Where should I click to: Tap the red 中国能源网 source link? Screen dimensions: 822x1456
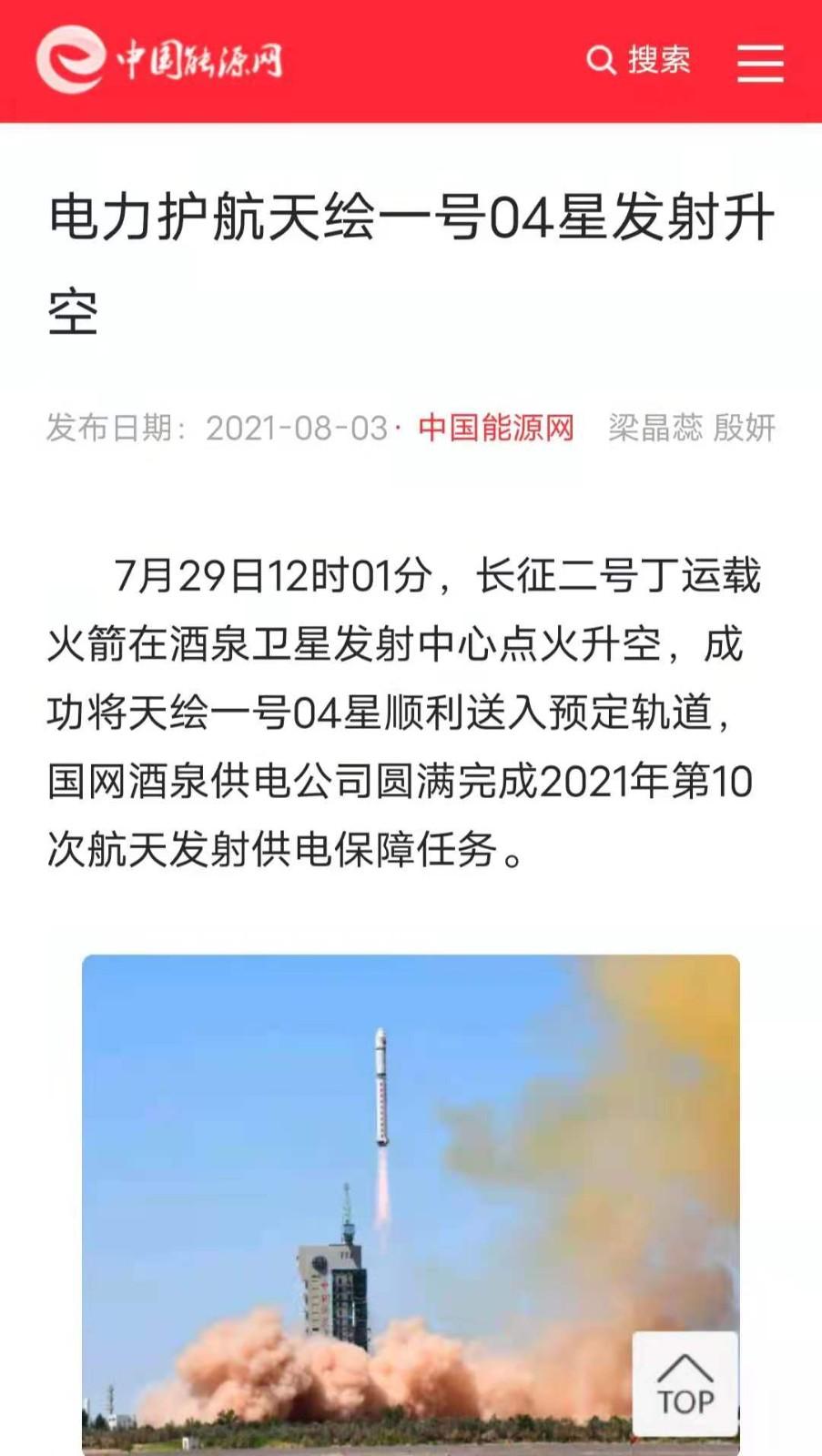[x=496, y=427]
